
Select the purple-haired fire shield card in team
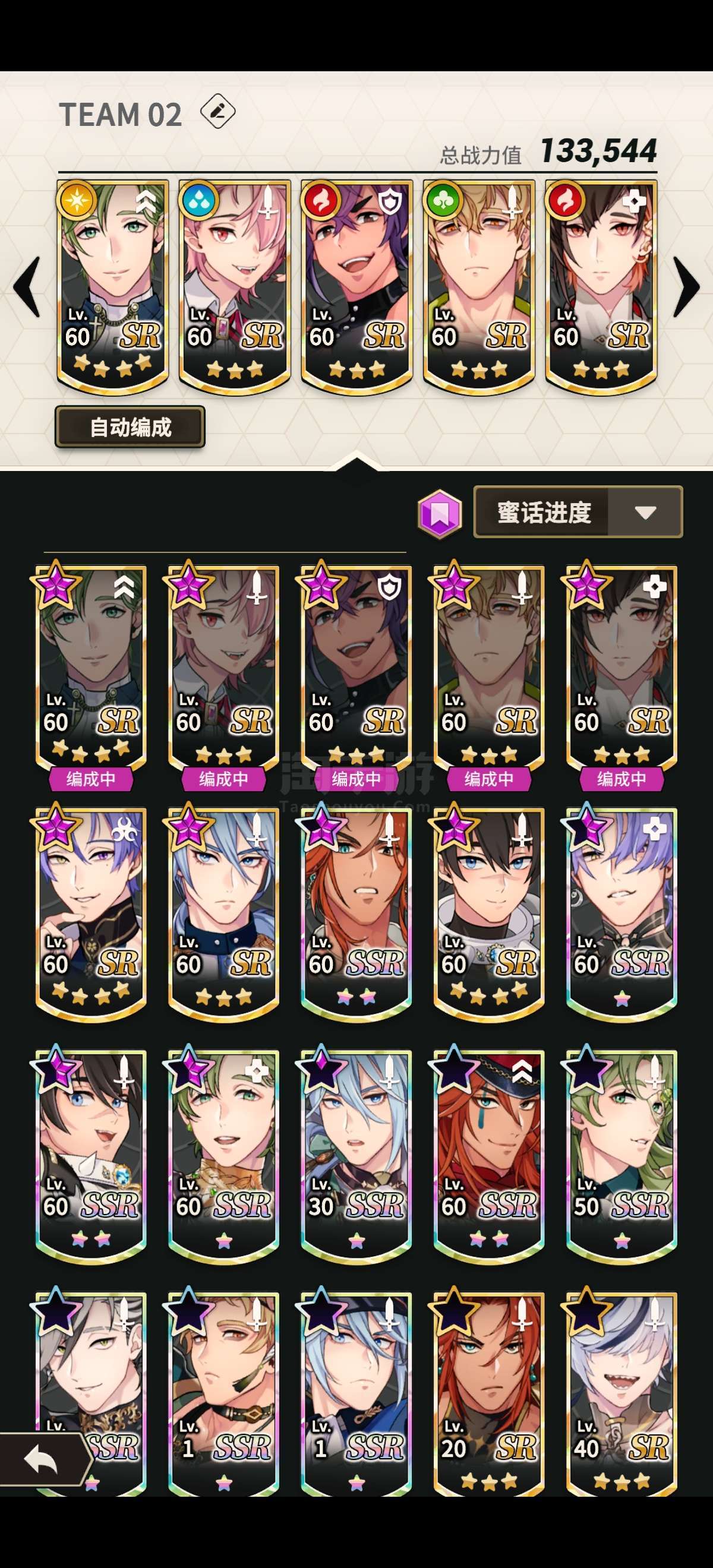tap(357, 286)
